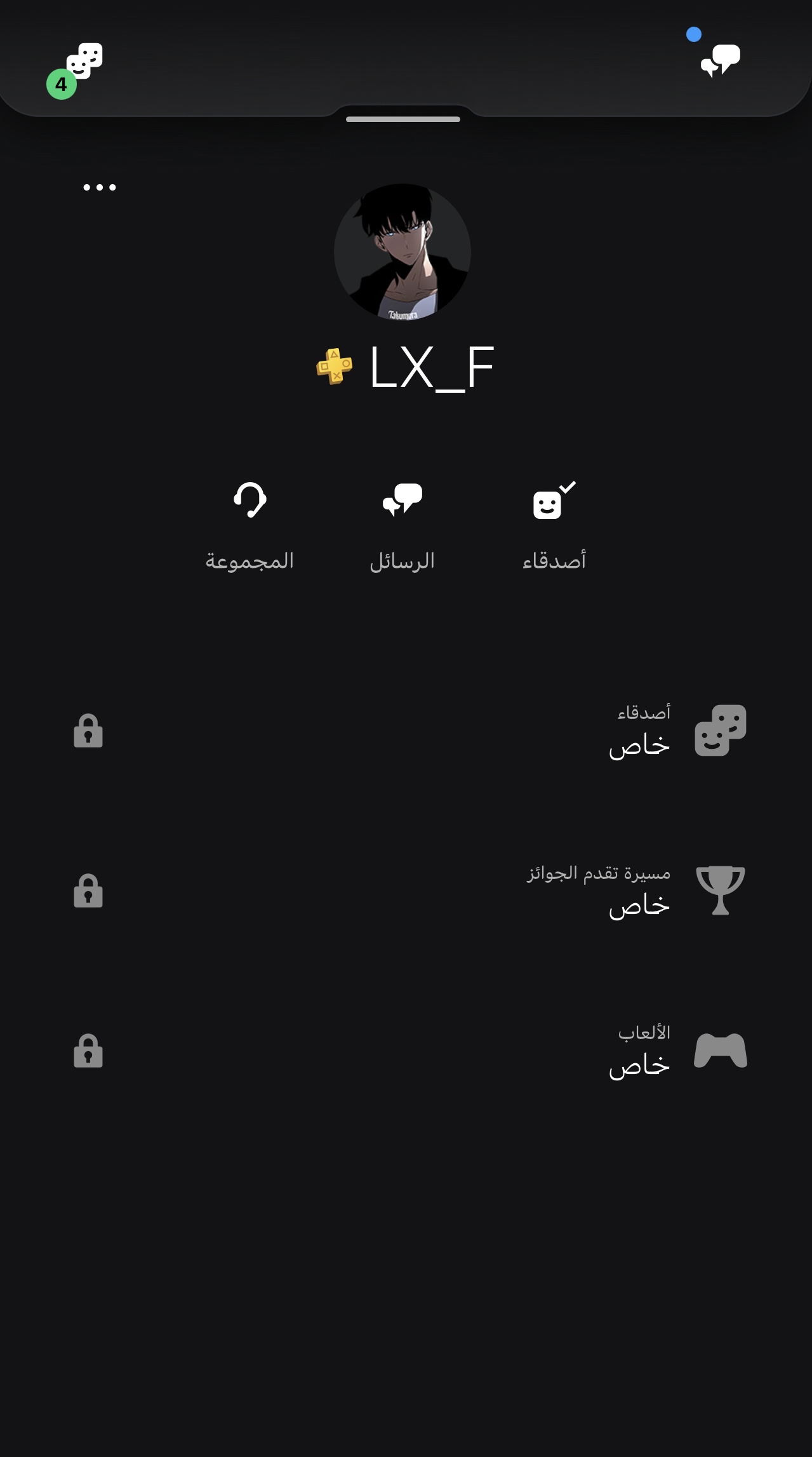This screenshot has width=812, height=1457.
Task: Open messages icon in top bar
Action: 721,61
